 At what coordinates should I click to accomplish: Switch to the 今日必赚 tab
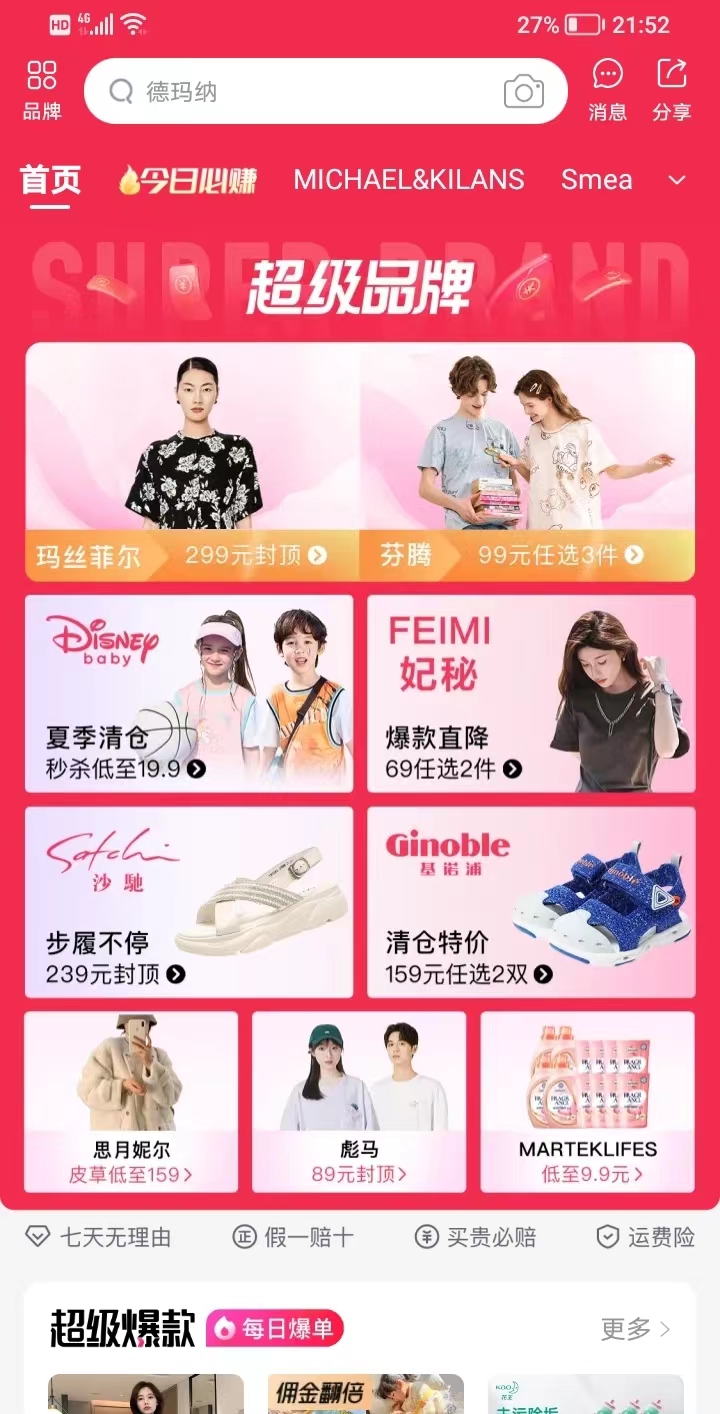coord(187,180)
